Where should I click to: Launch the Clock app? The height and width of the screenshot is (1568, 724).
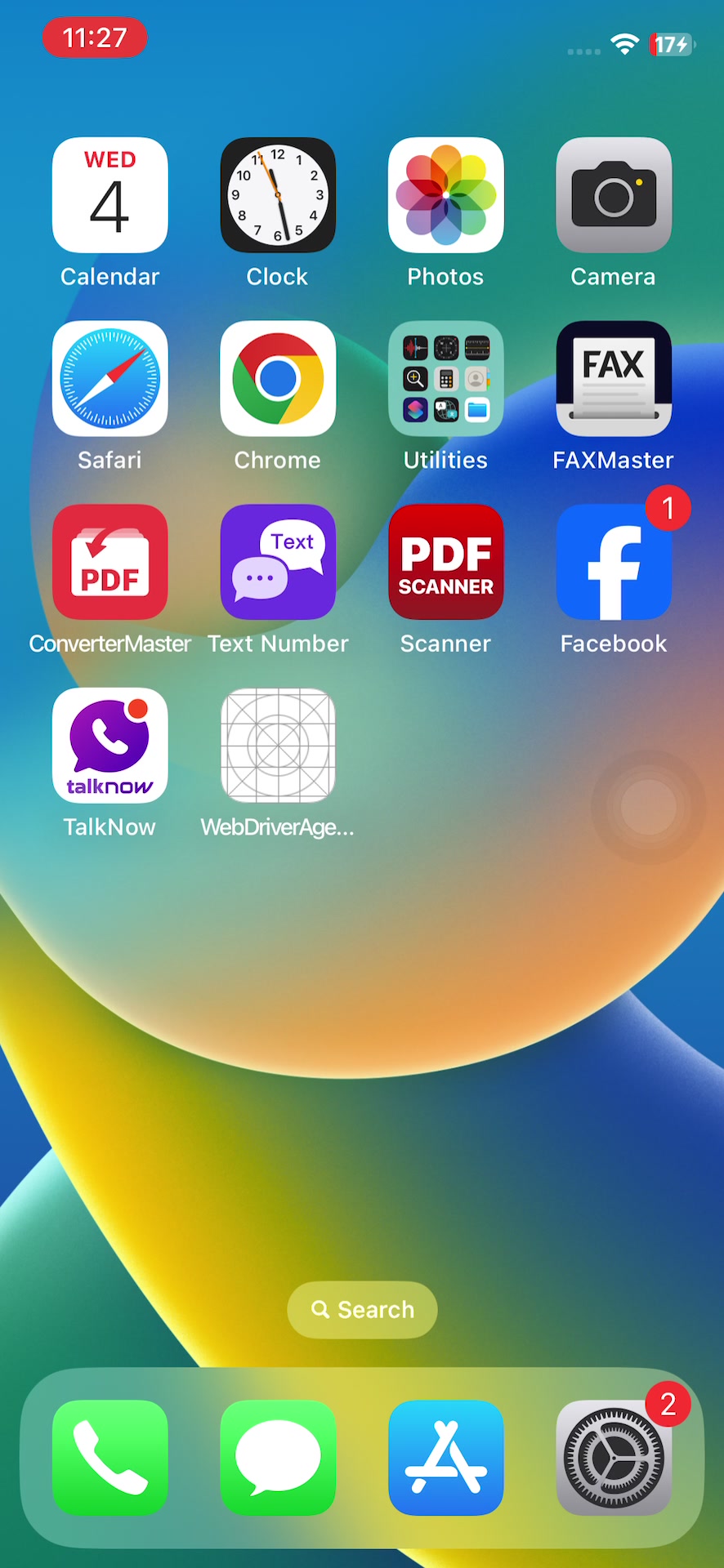[278, 195]
